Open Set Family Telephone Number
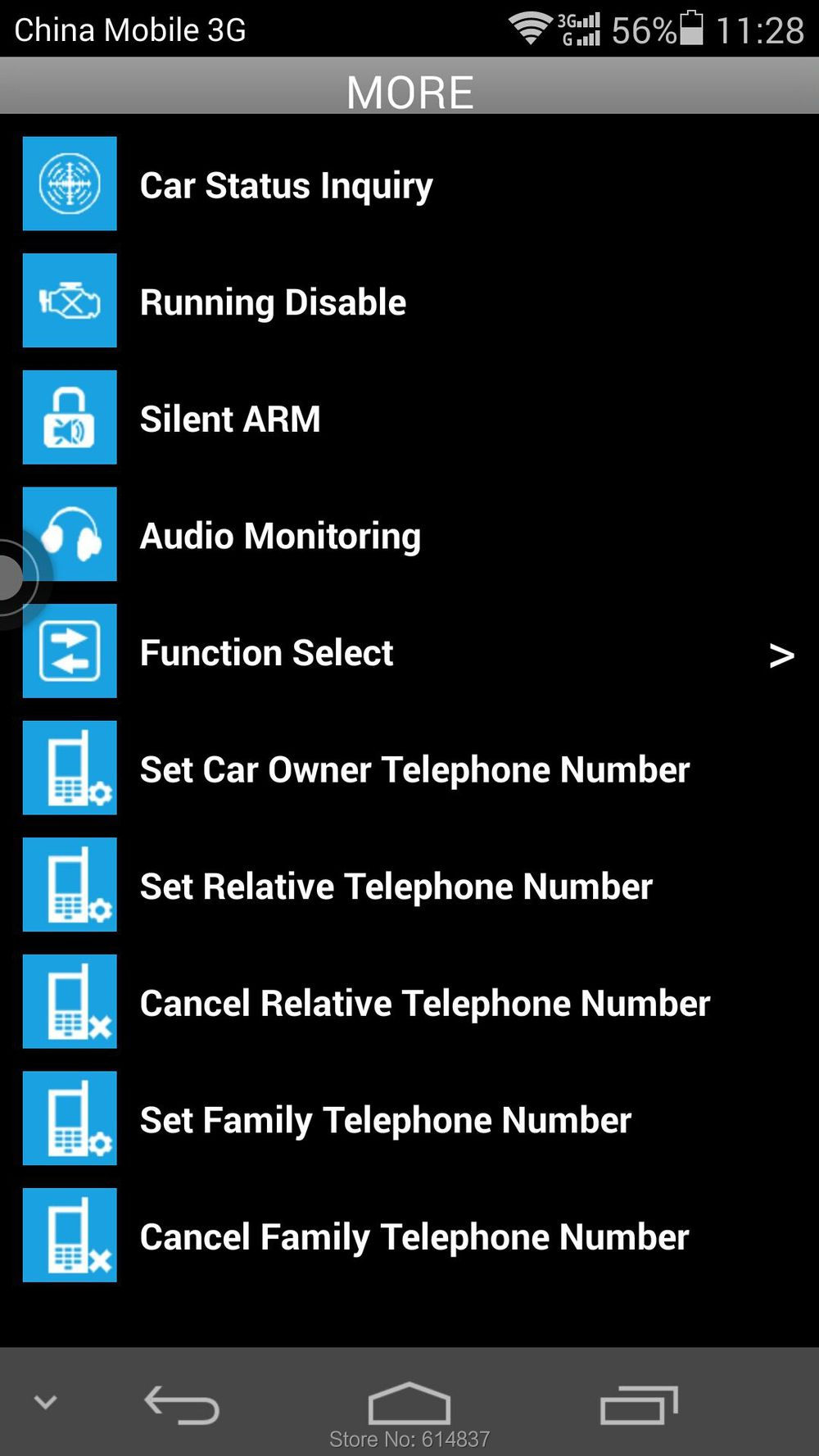This screenshot has height=1456, width=819. (x=386, y=1120)
